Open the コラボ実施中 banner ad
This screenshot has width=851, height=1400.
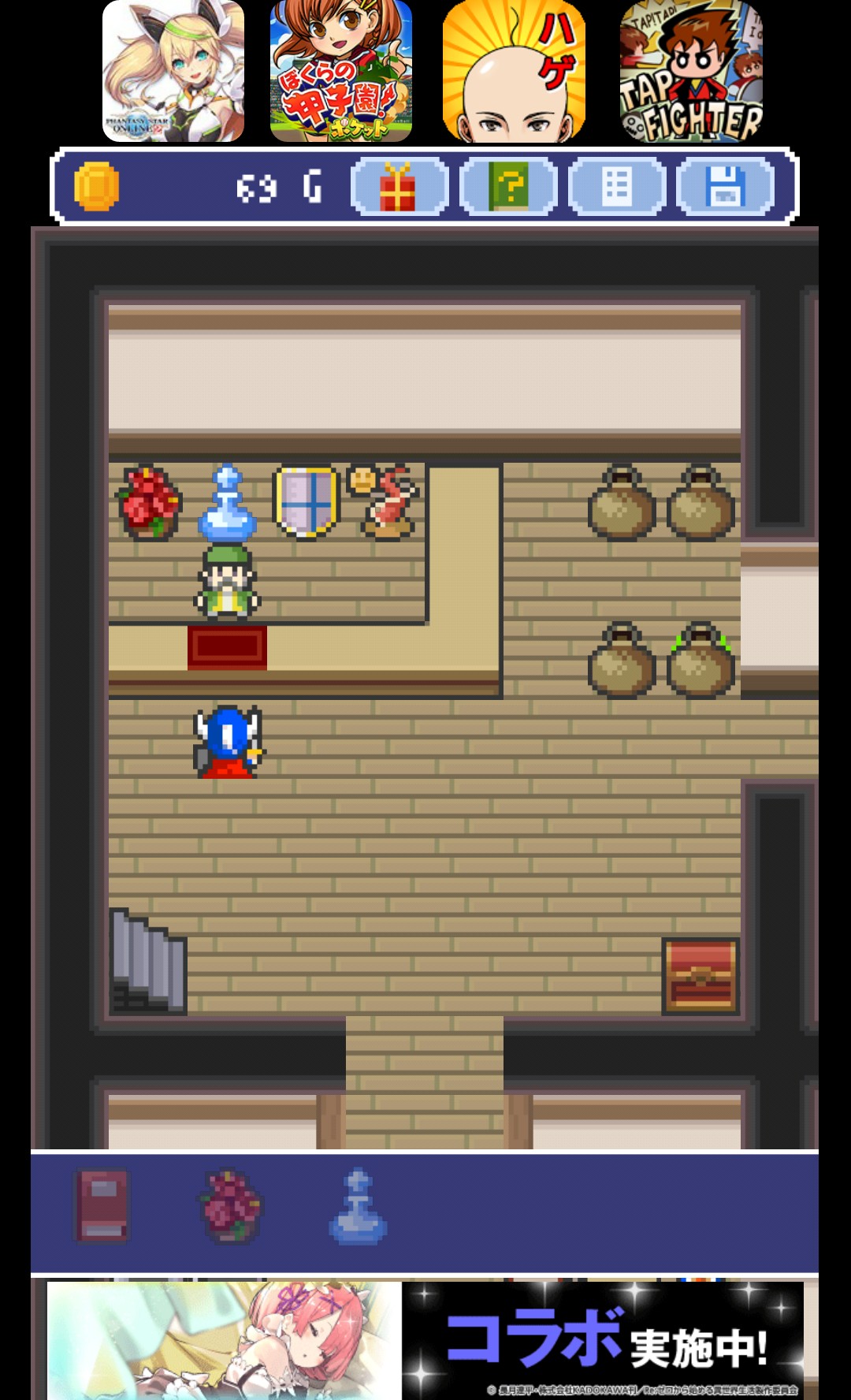click(x=425, y=1340)
